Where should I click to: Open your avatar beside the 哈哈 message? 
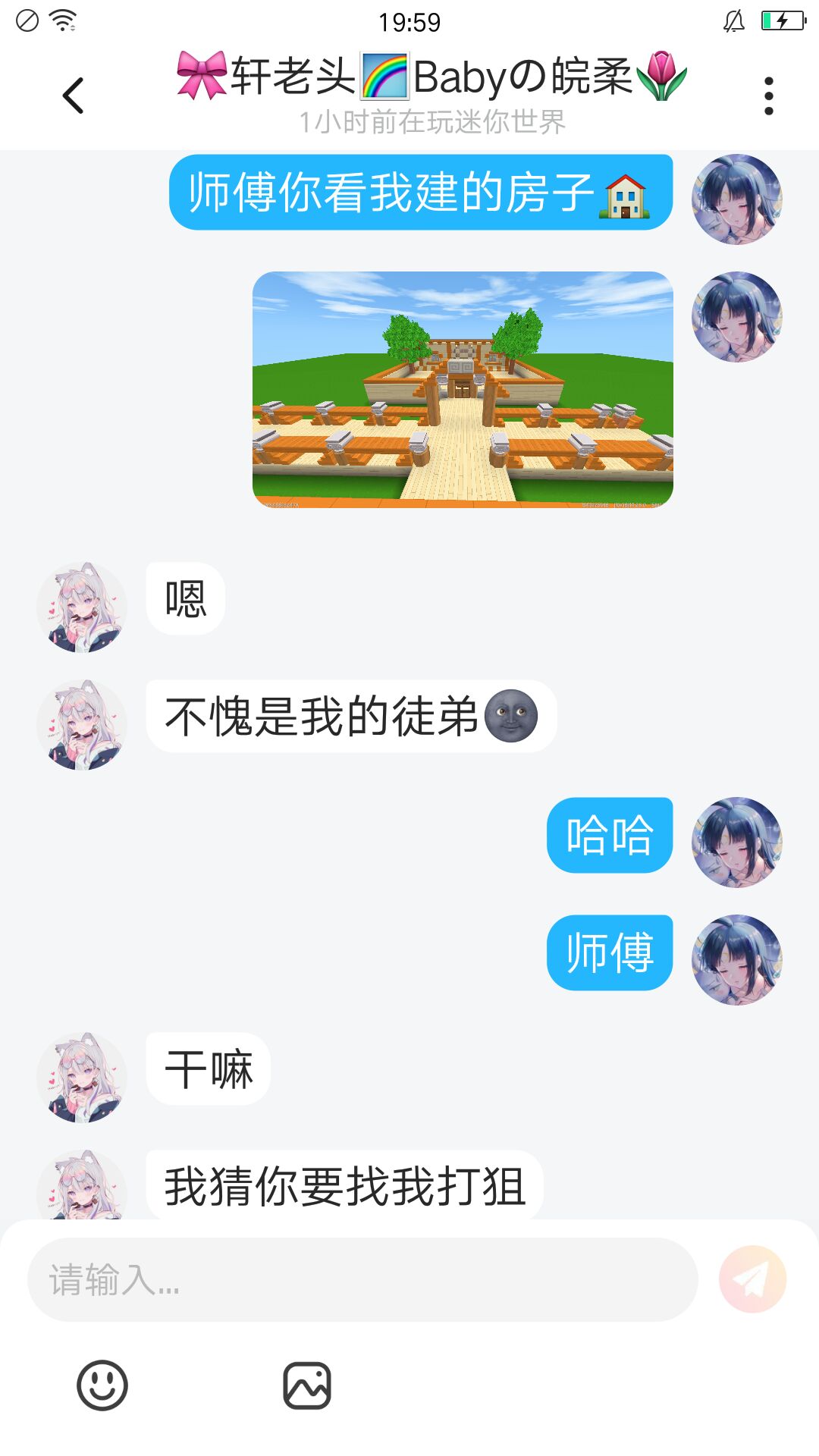pyautogui.click(x=737, y=842)
